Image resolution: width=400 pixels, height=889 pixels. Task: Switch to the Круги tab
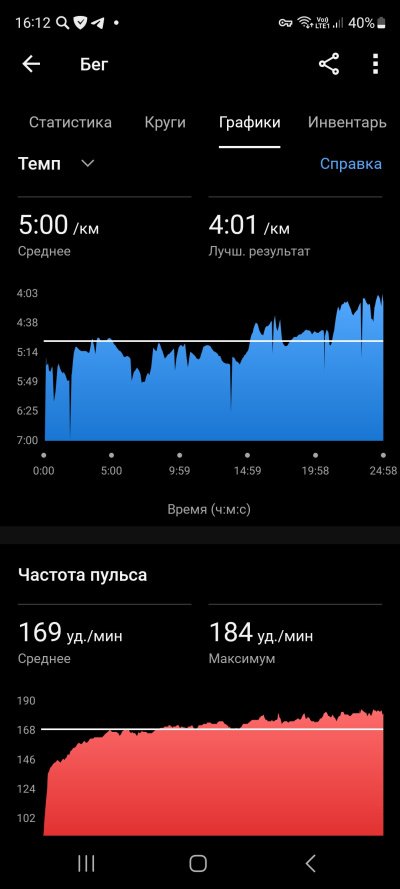click(x=165, y=122)
